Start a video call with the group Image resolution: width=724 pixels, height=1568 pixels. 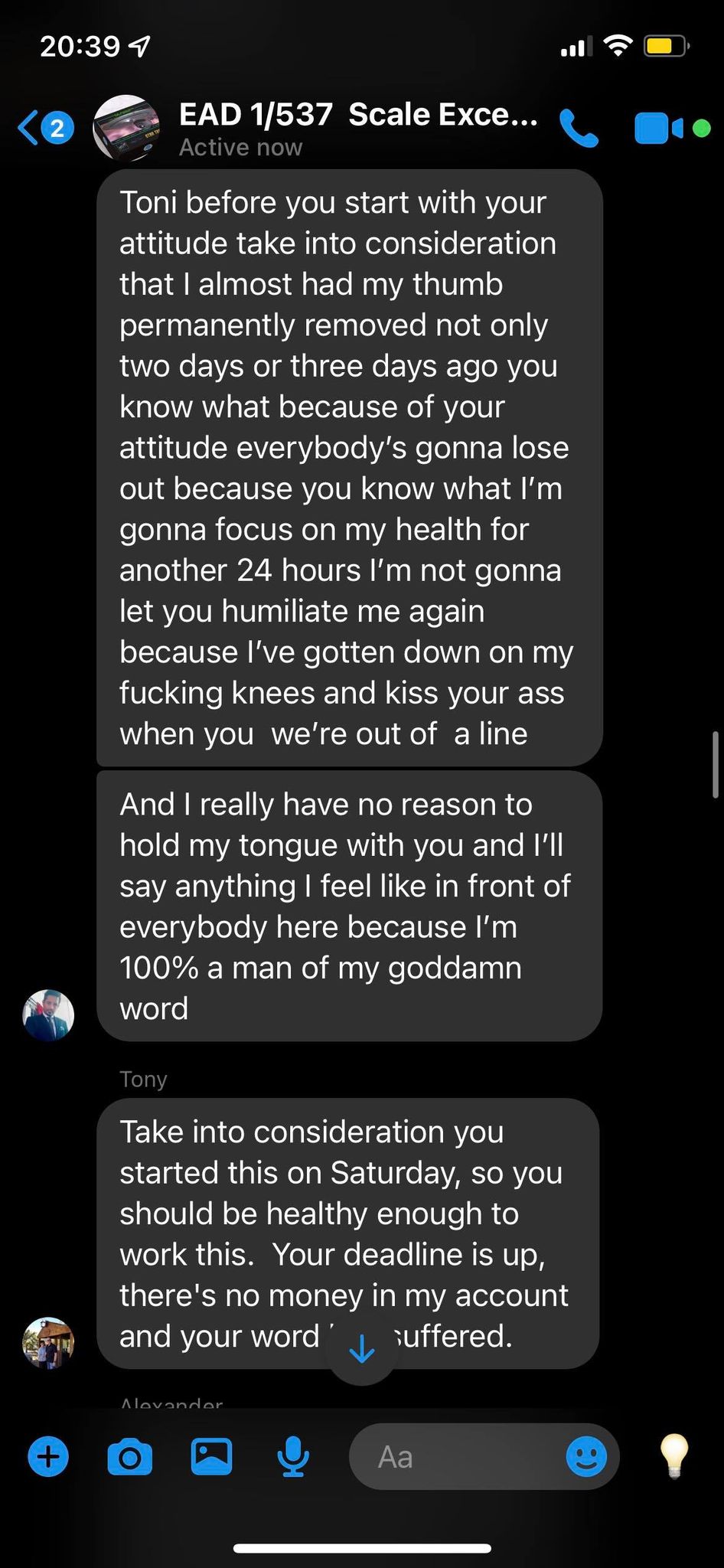(659, 128)
